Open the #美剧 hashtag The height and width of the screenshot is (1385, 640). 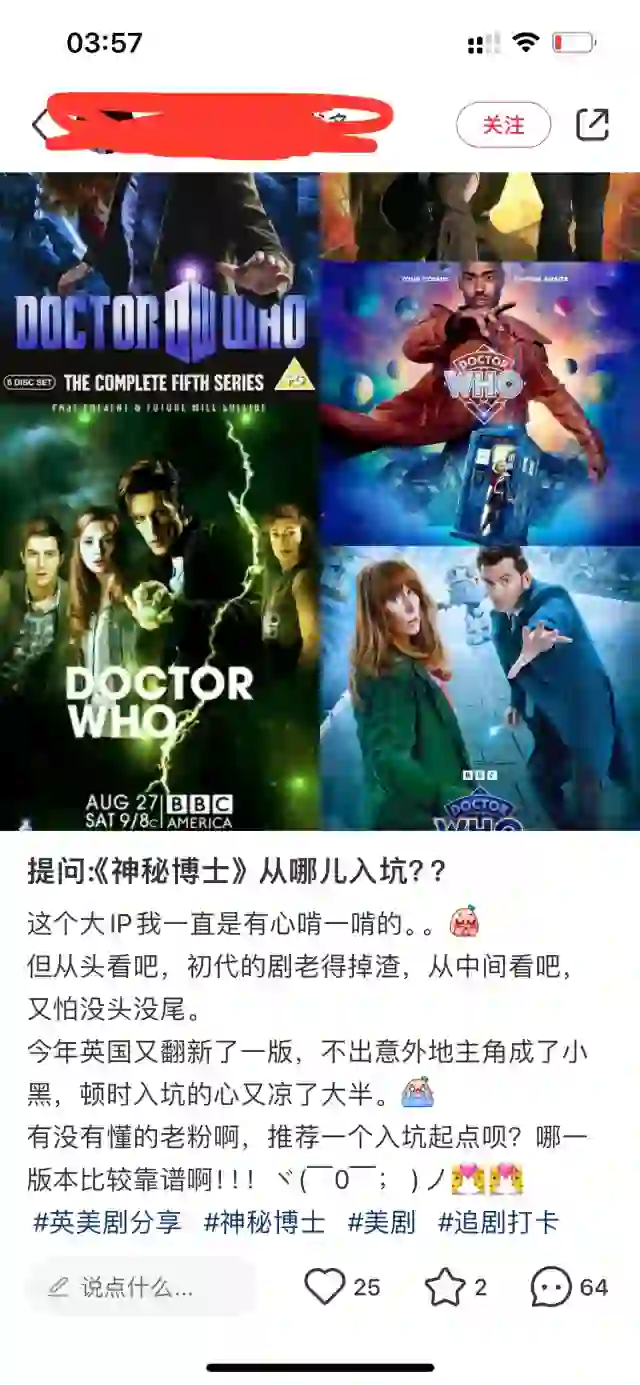click(382, 1222)
